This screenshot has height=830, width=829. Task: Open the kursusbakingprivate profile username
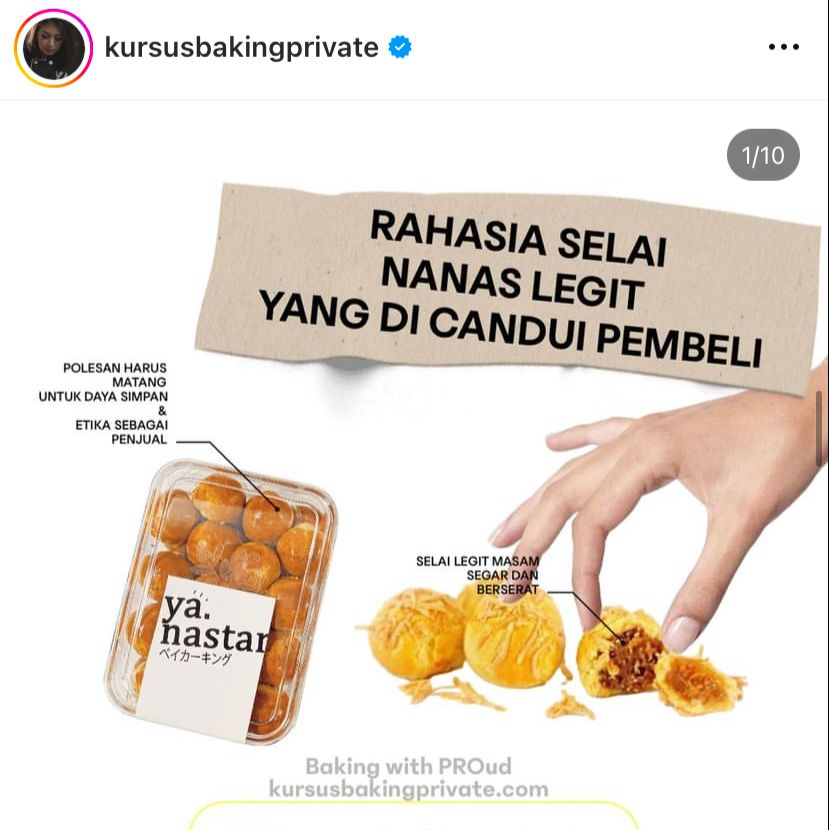coord(242,47)
